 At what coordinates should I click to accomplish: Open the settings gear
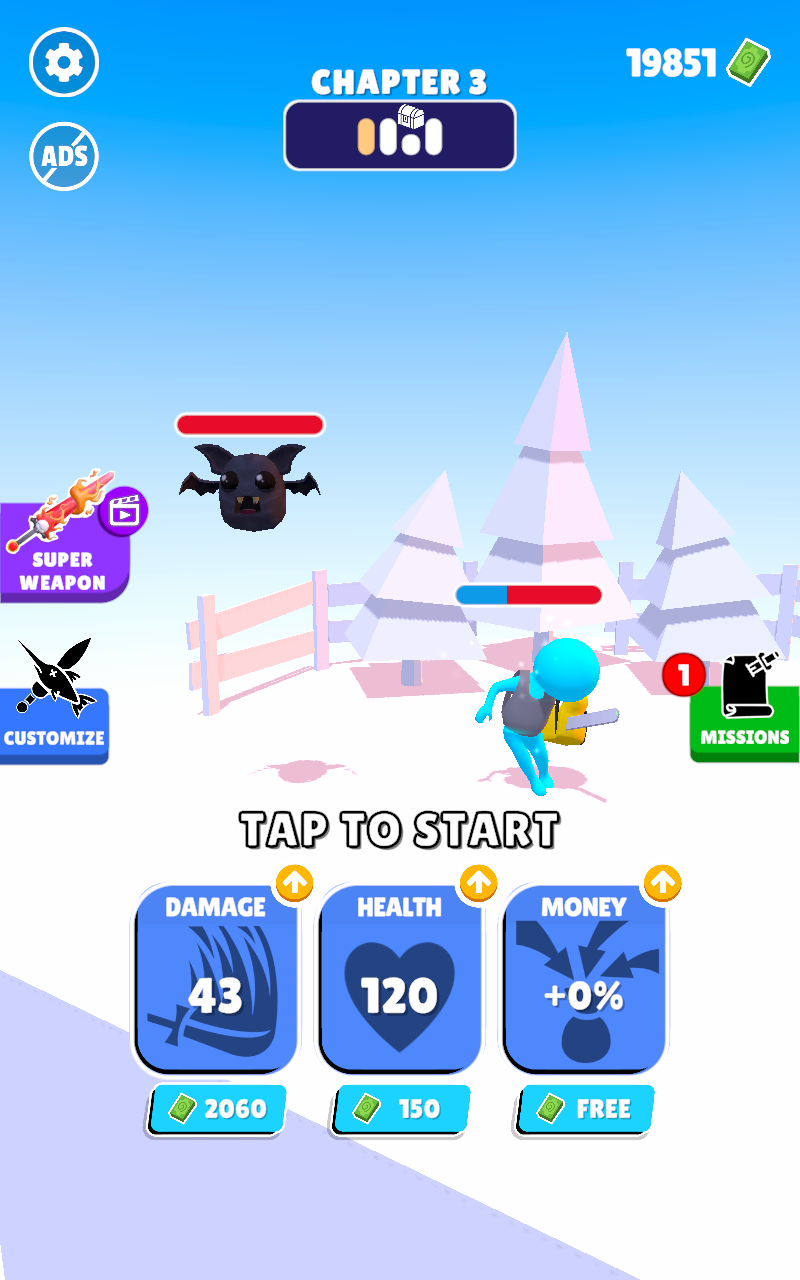coord(64,63)
